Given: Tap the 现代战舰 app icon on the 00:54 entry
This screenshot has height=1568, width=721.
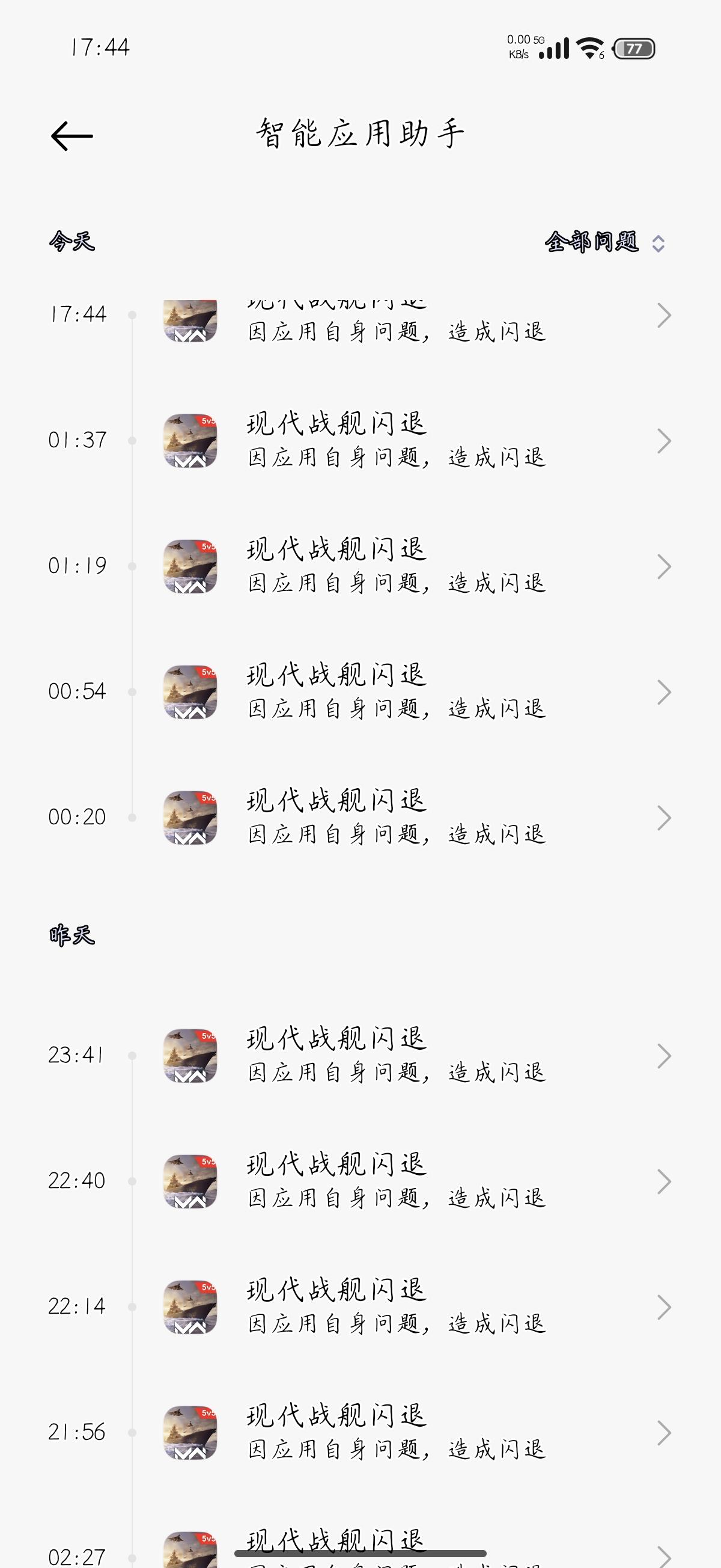Looking at the screenshot, I should 190,691.
